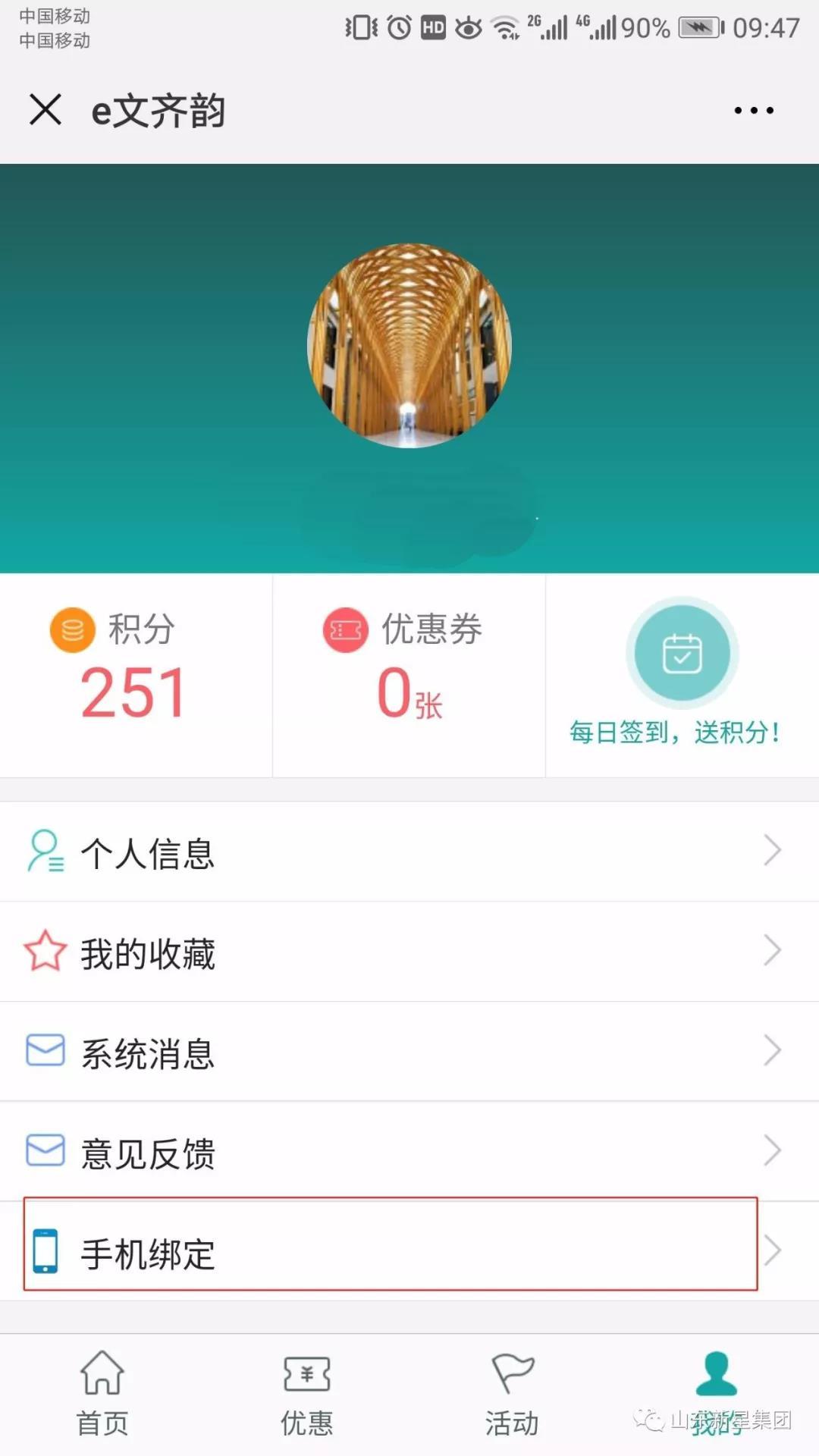The image size is (819, 1456).
Task: Tap daily sign-in calendar button
Action: pyautogui.click(x=682, y=654)
